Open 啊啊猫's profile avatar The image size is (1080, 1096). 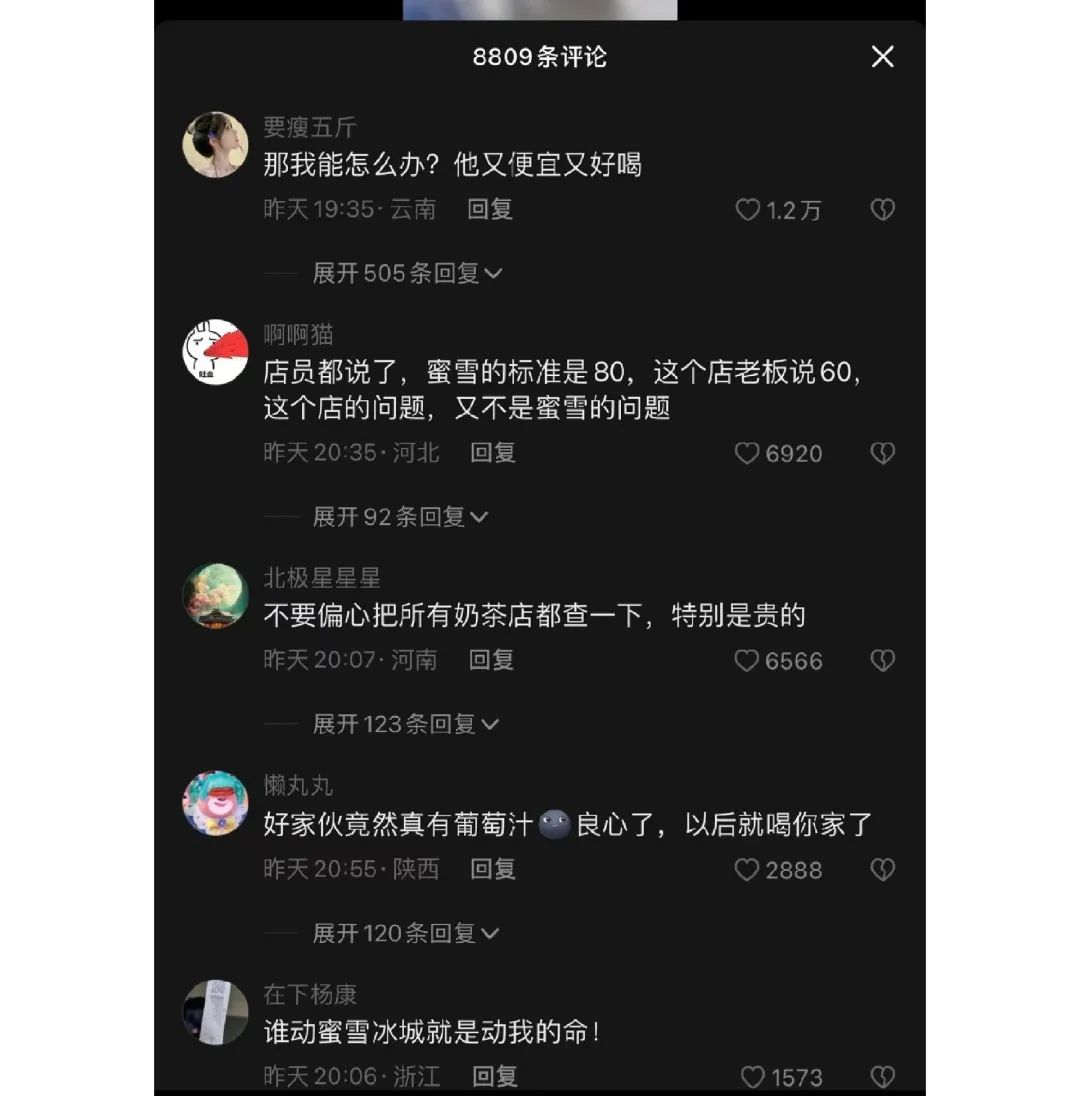tap(215, 352)
